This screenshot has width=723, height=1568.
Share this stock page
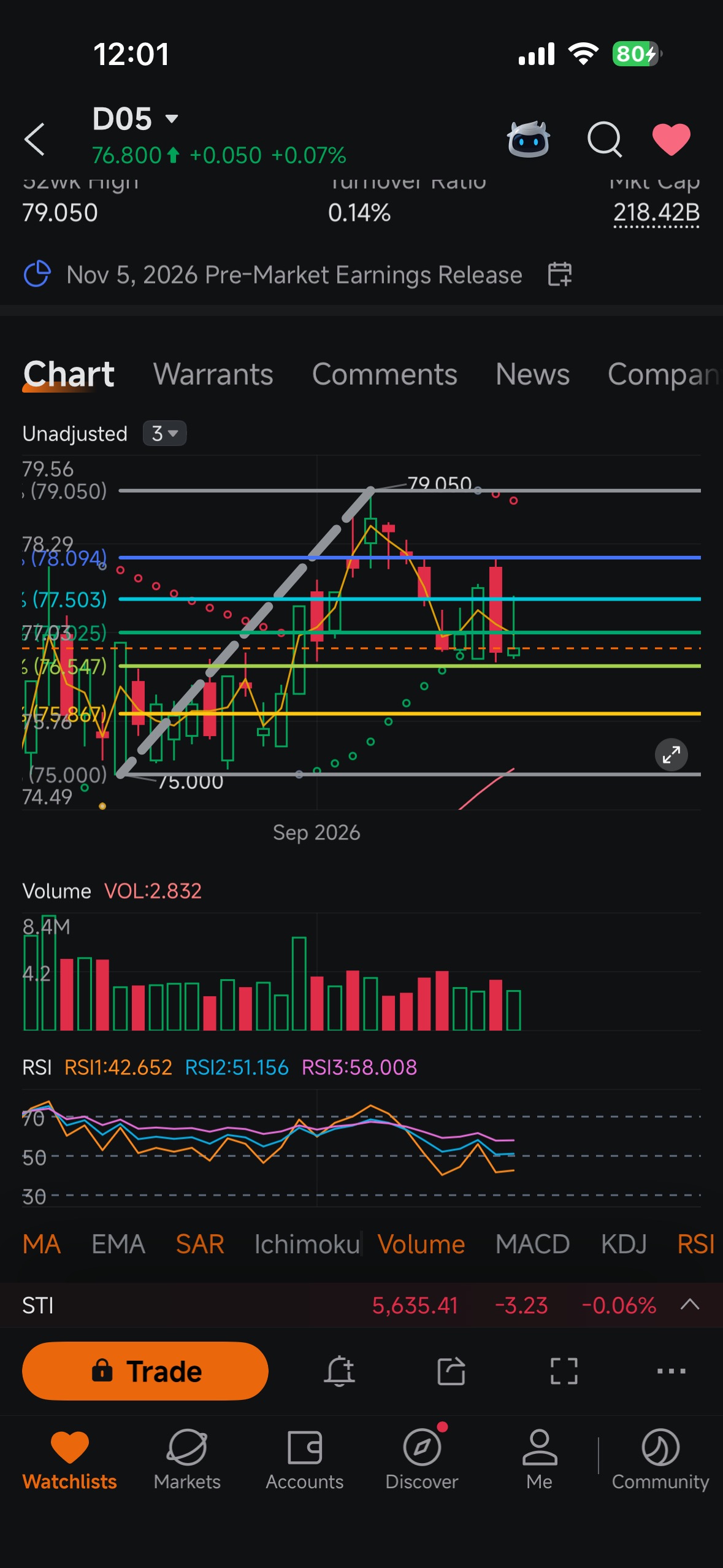[x=451, y=1371]
